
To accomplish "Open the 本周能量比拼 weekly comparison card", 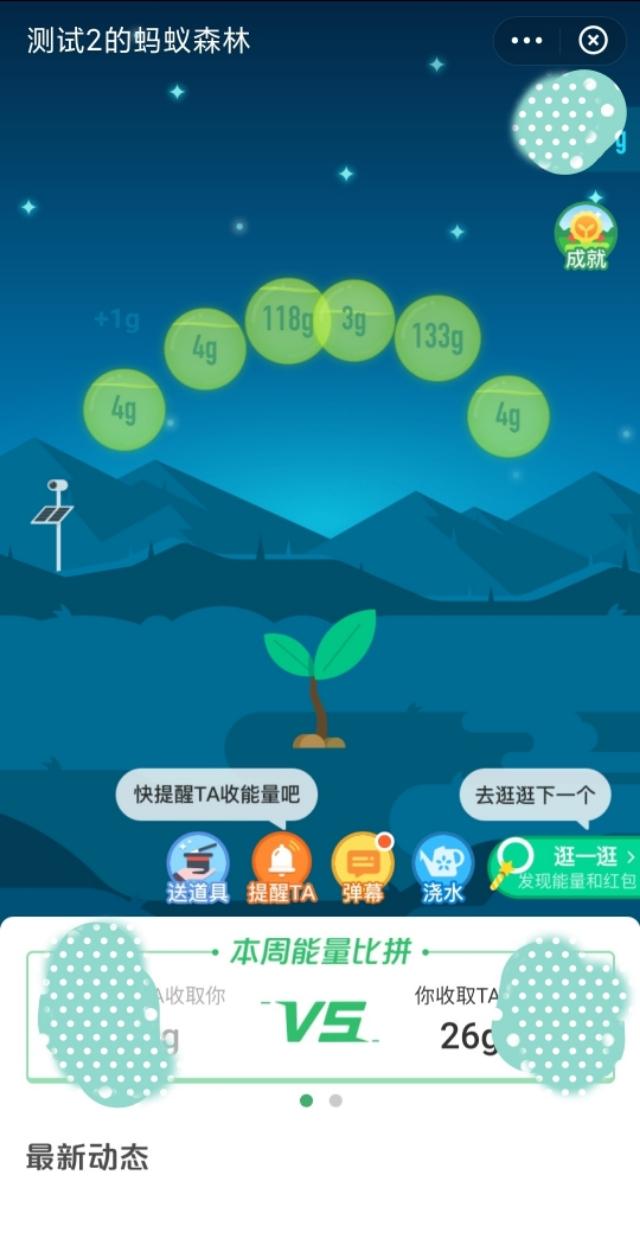I will pyautogui.click(x=320, y=1015).
